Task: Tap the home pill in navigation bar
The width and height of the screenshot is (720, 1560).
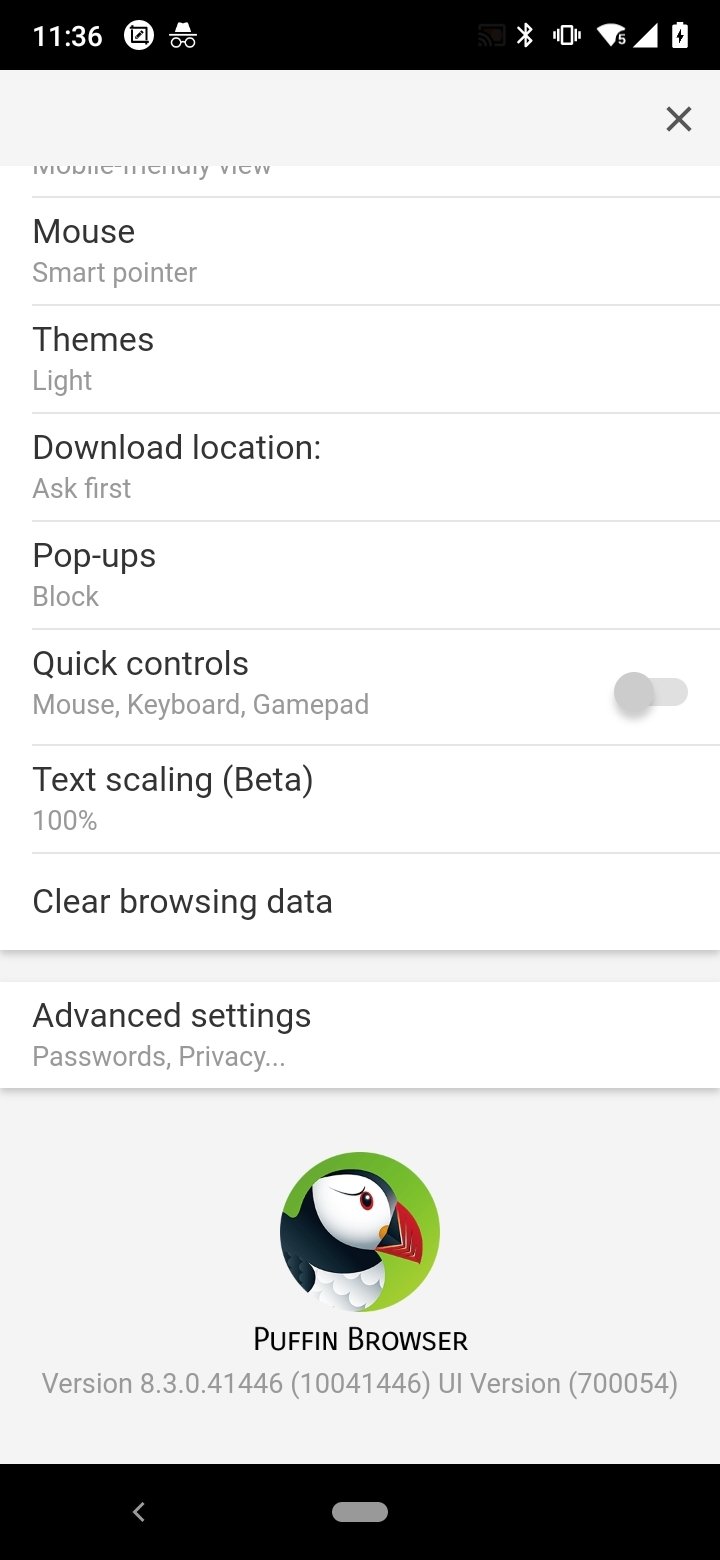Action: pyautogui.click(x=360, y=1512)
